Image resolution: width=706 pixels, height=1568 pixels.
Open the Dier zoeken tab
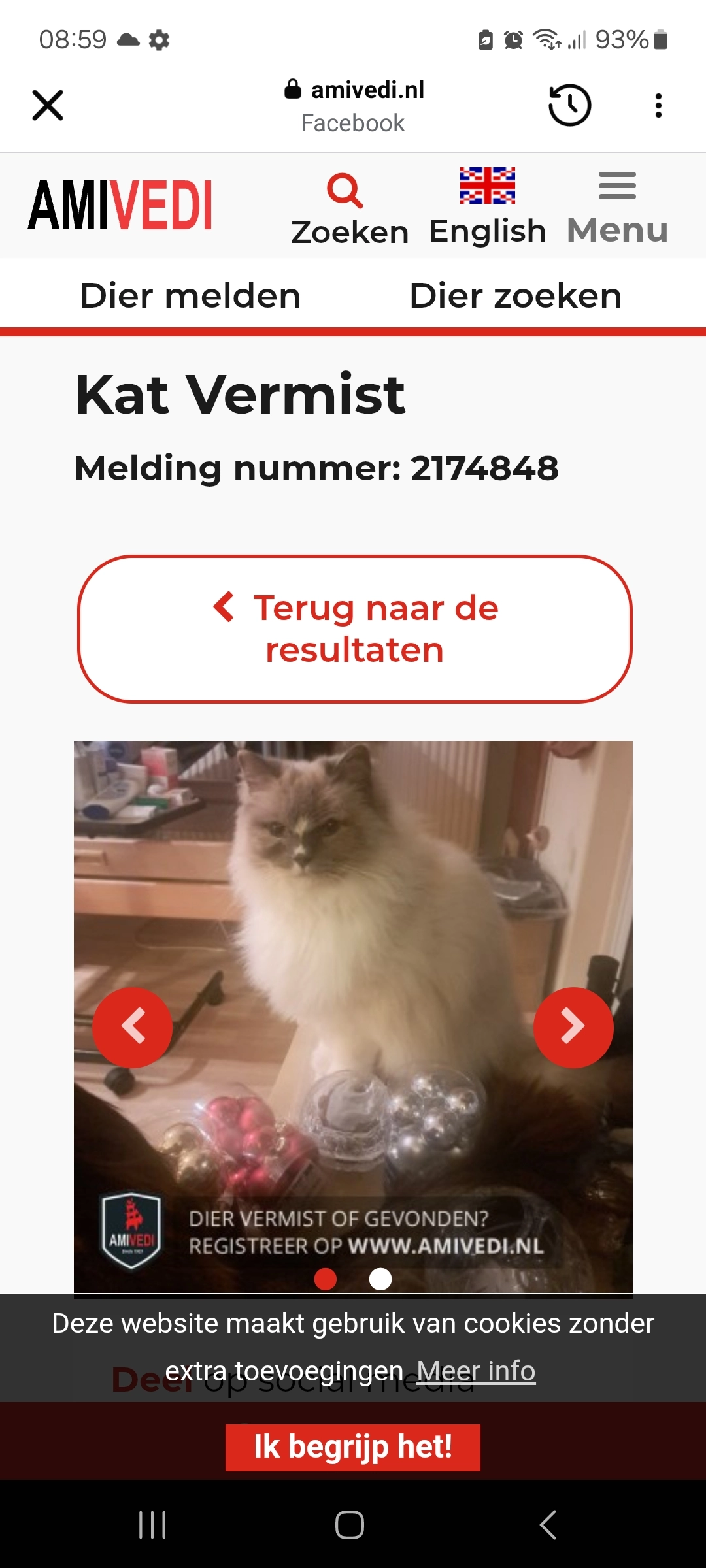point(516,295)
